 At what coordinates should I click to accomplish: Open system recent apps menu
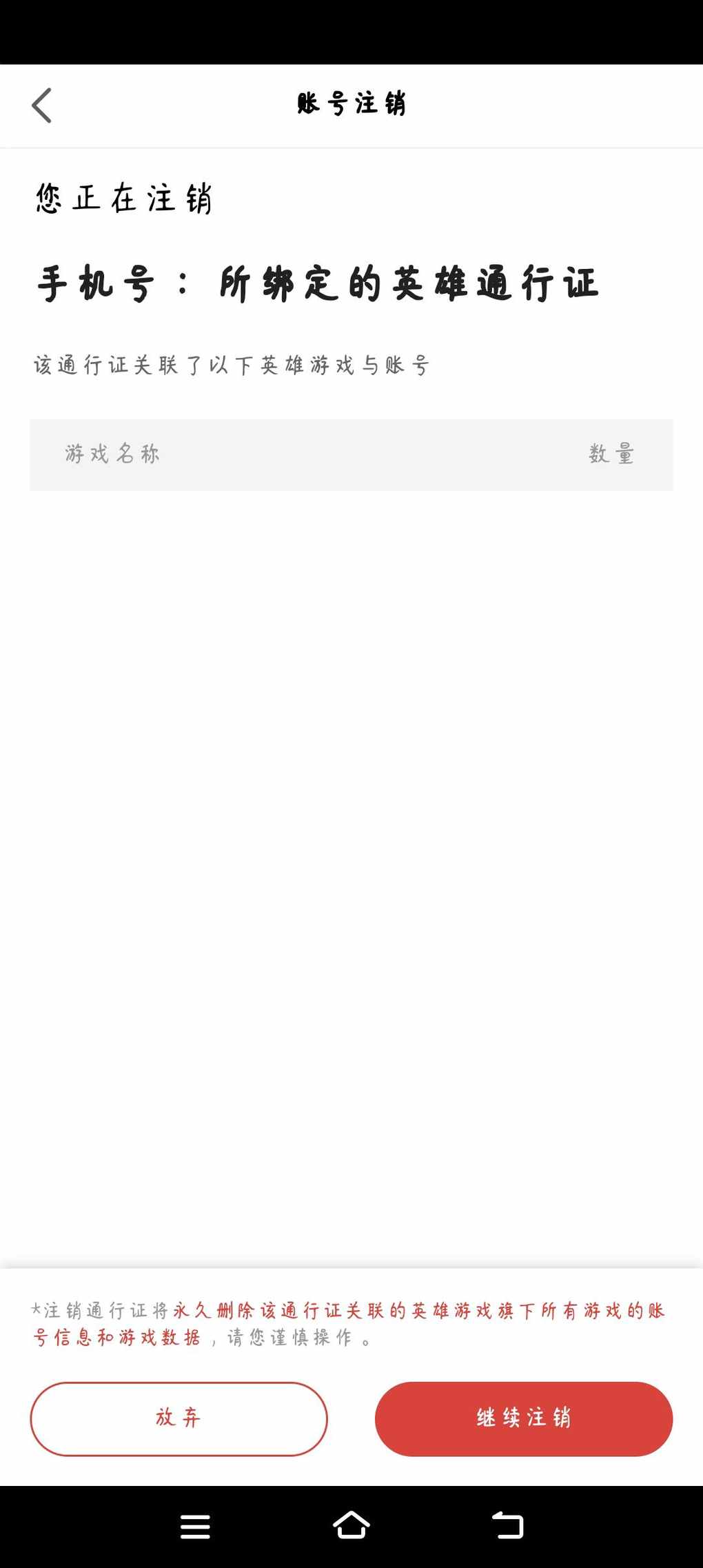pos(195,1527)
